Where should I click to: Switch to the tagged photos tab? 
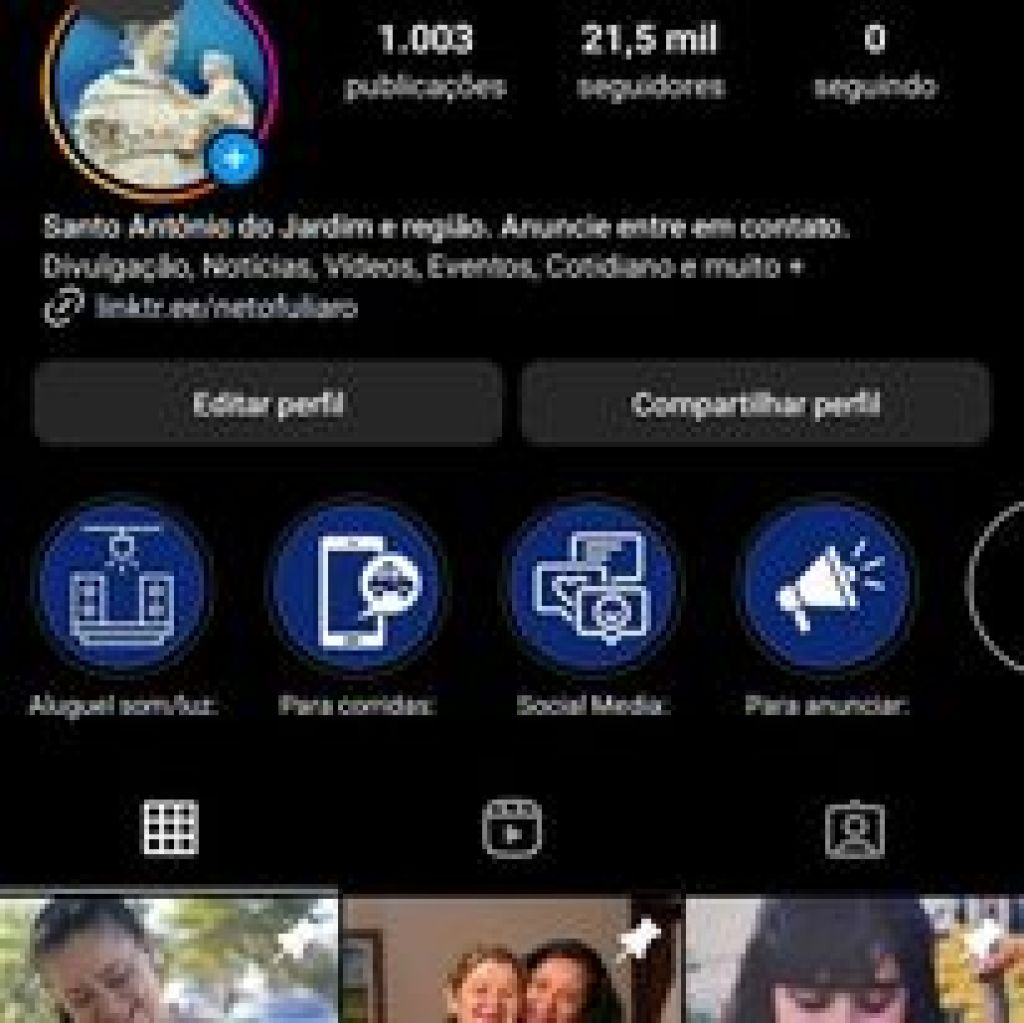coord(854,828)
